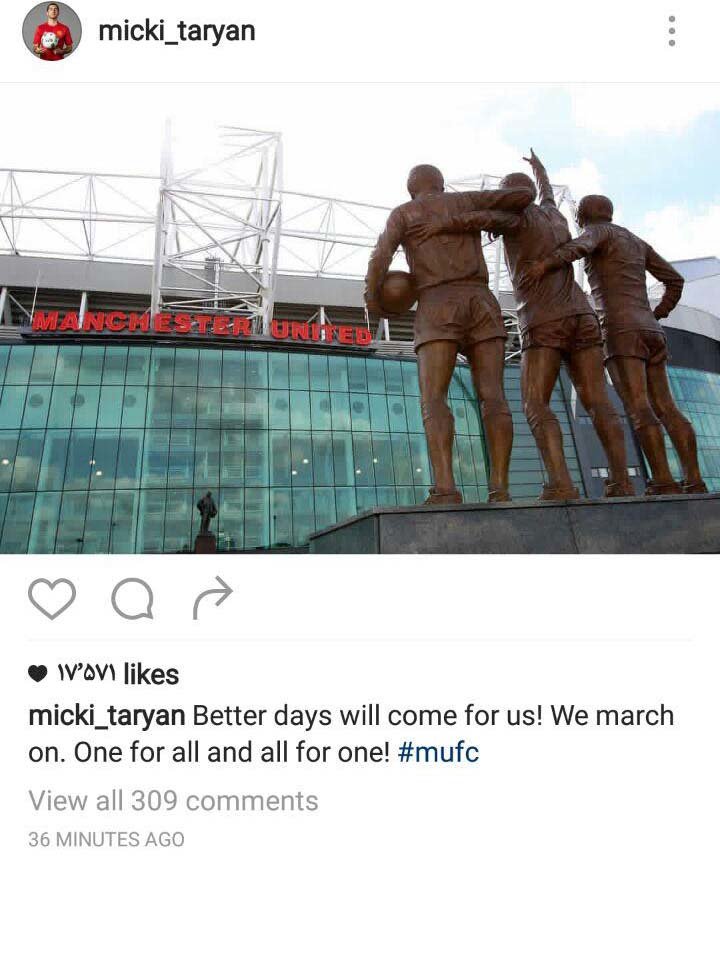Open the micki_taryan username in the post header
Viewport: 720px width, 970px height.
coord(177,31)
